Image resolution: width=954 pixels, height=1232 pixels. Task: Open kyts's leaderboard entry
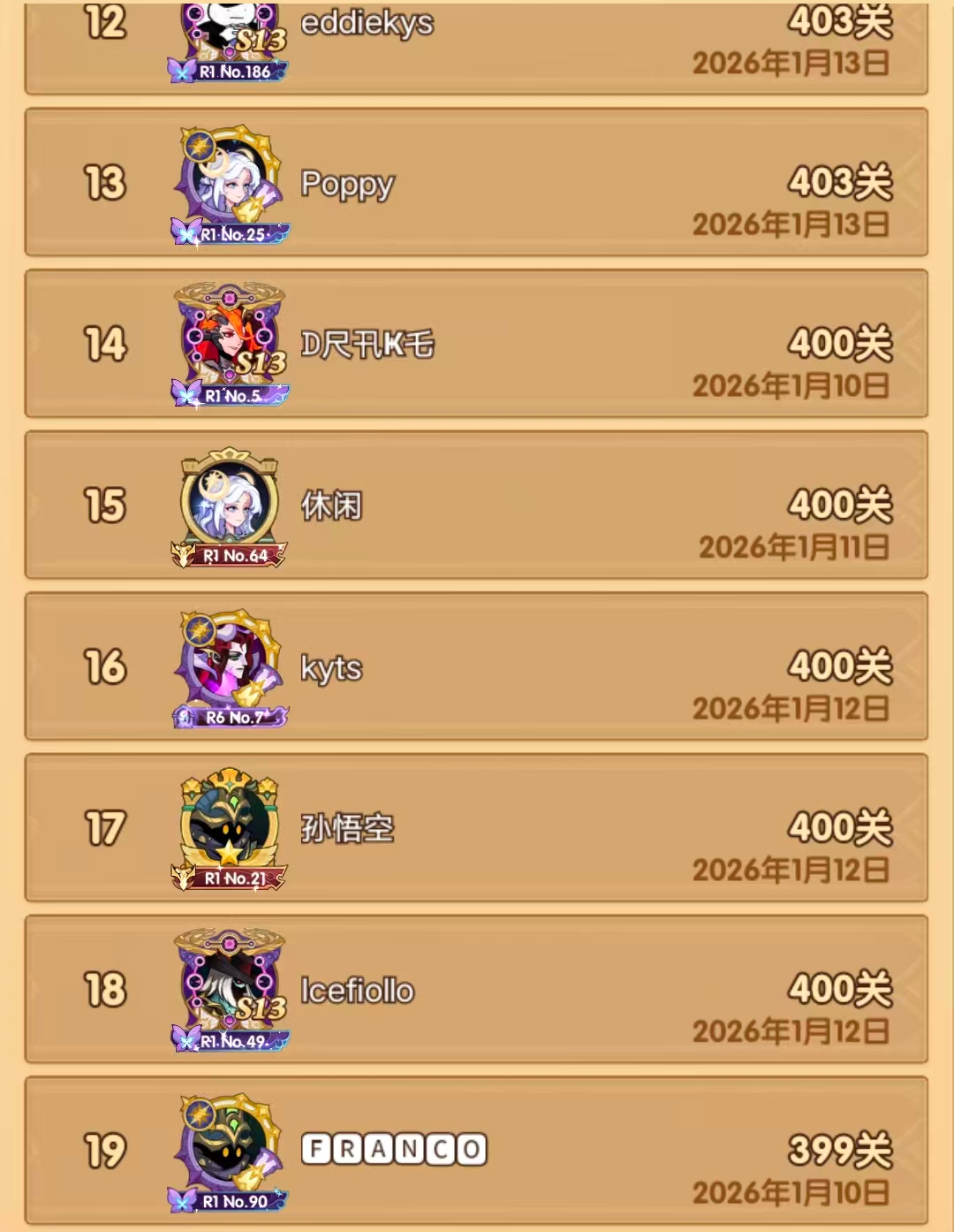477,667
